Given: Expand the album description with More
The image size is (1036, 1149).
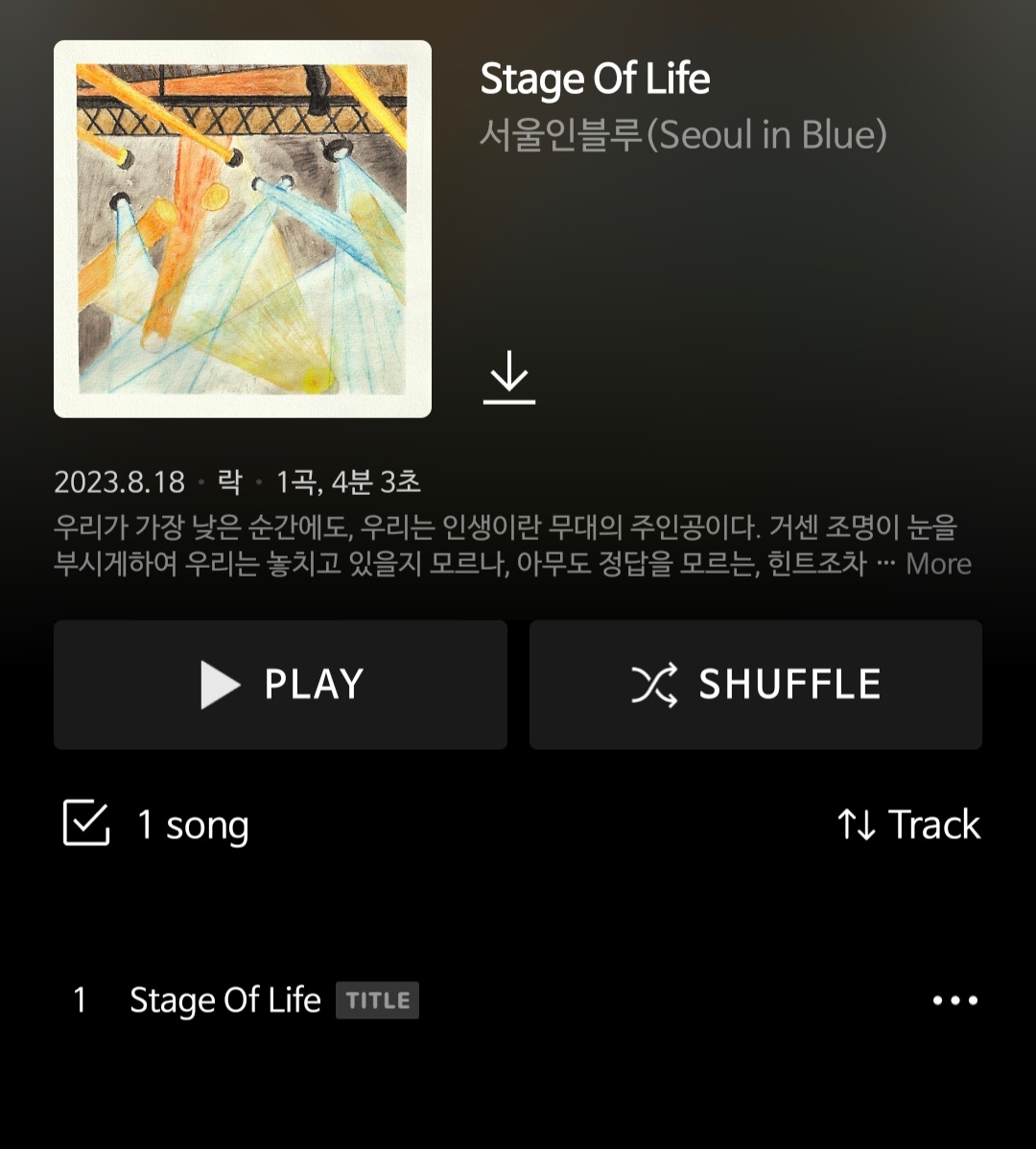Looking at the screenshot, I should [937, 564].
